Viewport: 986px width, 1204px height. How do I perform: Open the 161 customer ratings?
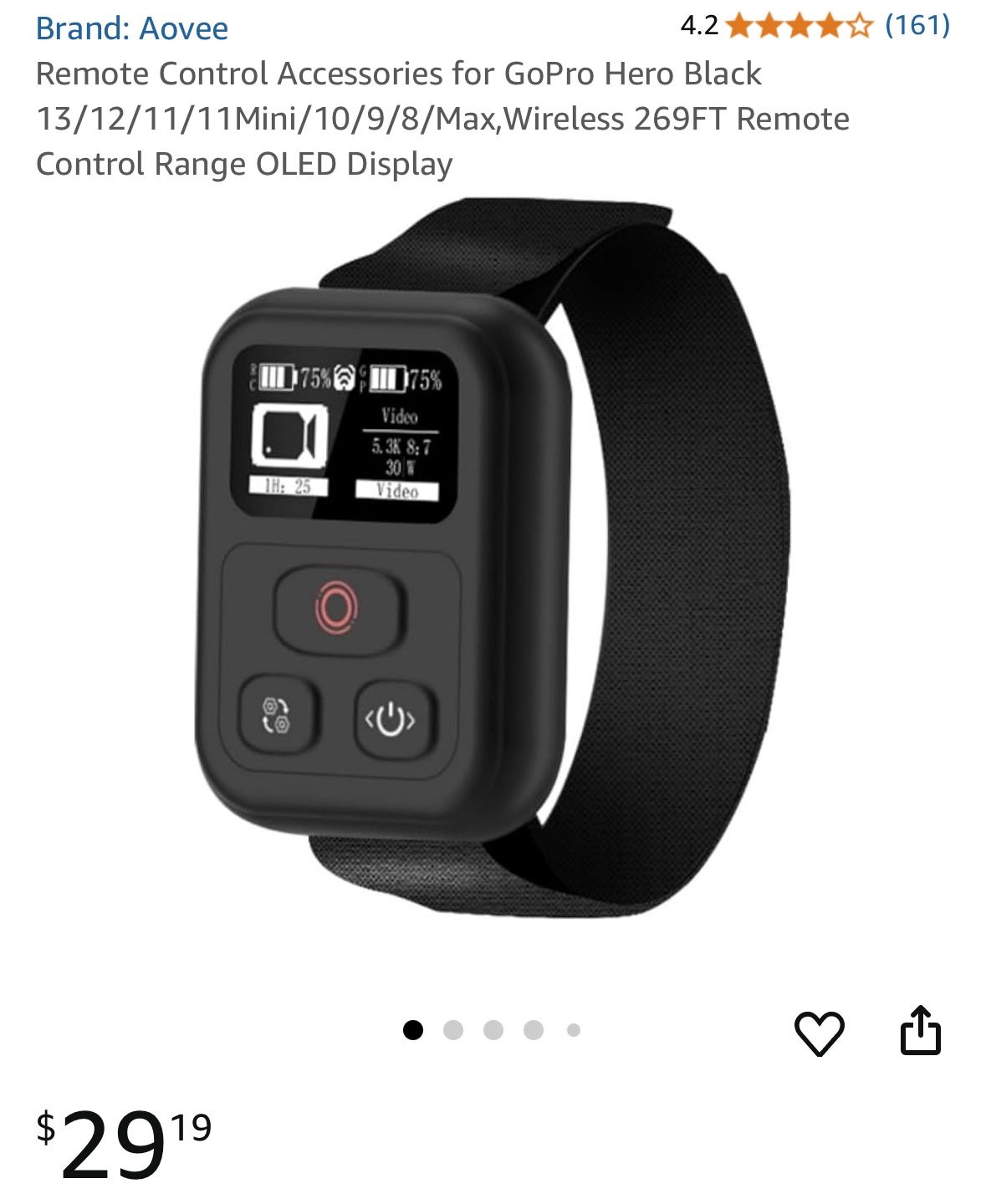[x=917, y=25]
